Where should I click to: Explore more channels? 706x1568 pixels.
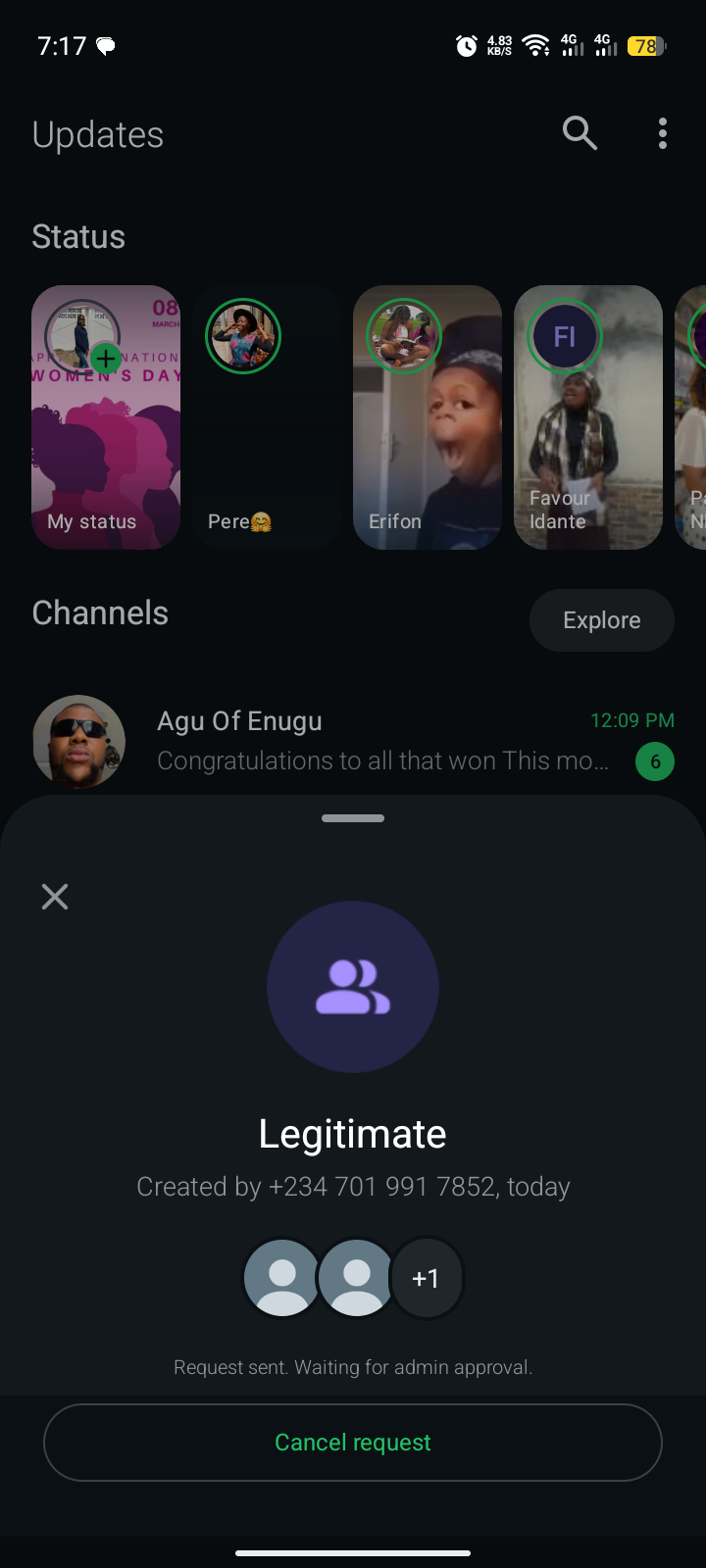[601, 620]
